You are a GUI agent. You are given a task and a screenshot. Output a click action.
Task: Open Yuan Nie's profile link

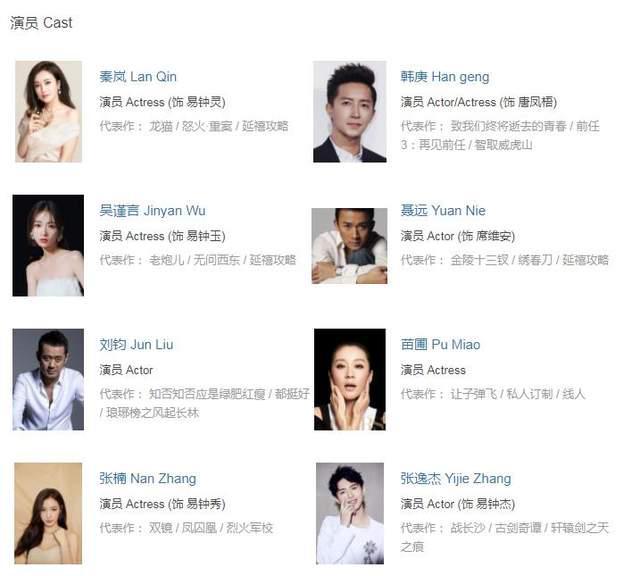(443, 211)
